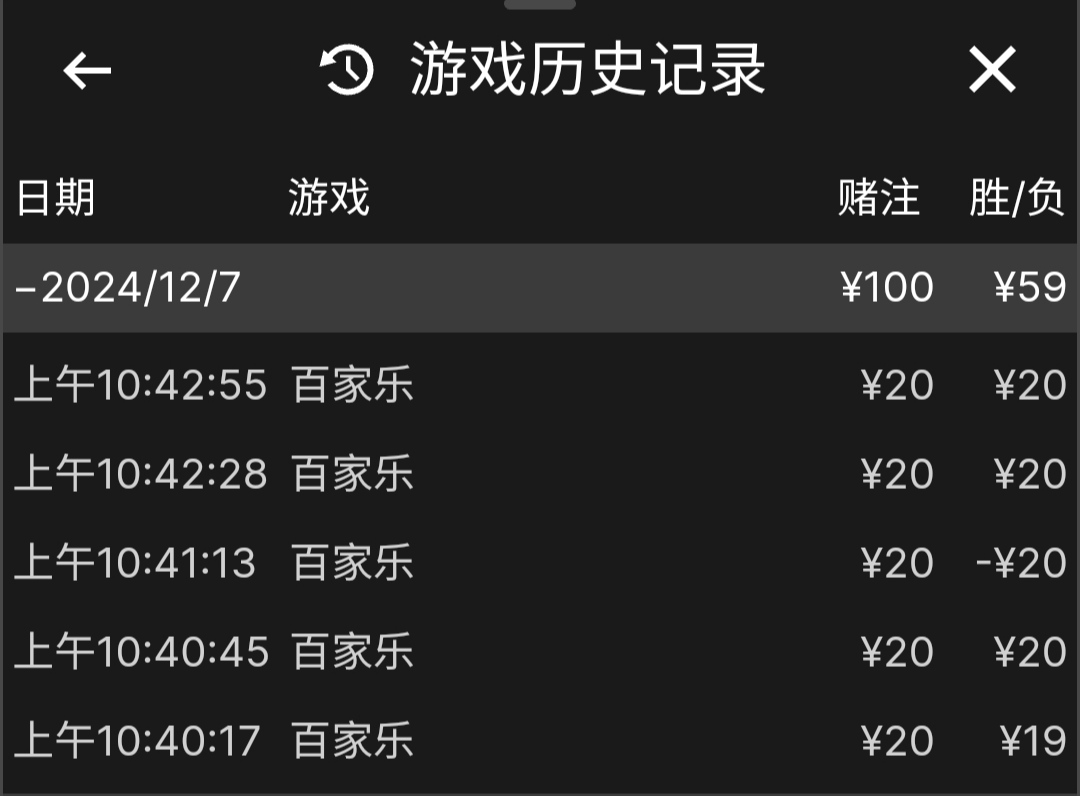This screenshot has height=796, width=1080.
Task: Go back with the arrow icon
Action: (x=87, y=71)
